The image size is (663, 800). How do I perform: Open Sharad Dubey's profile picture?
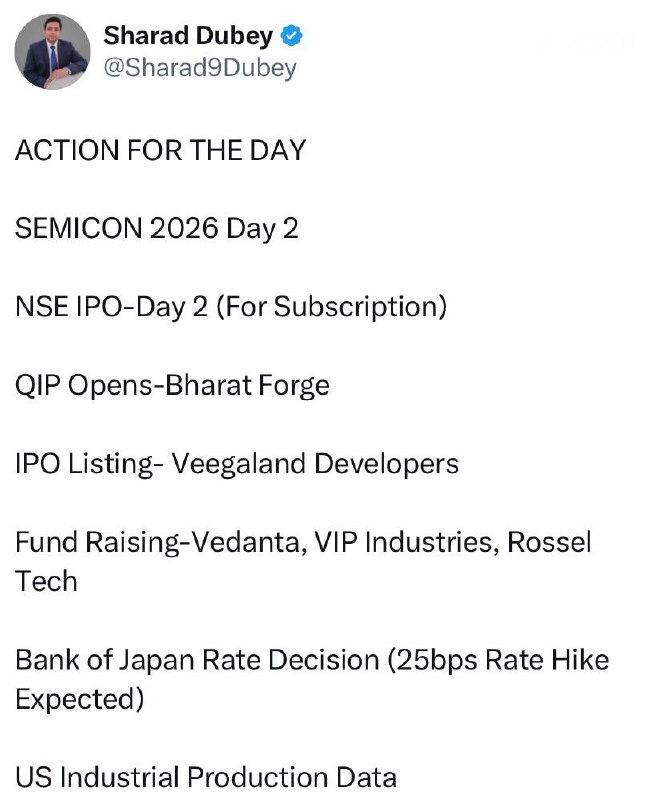[53, 52]
